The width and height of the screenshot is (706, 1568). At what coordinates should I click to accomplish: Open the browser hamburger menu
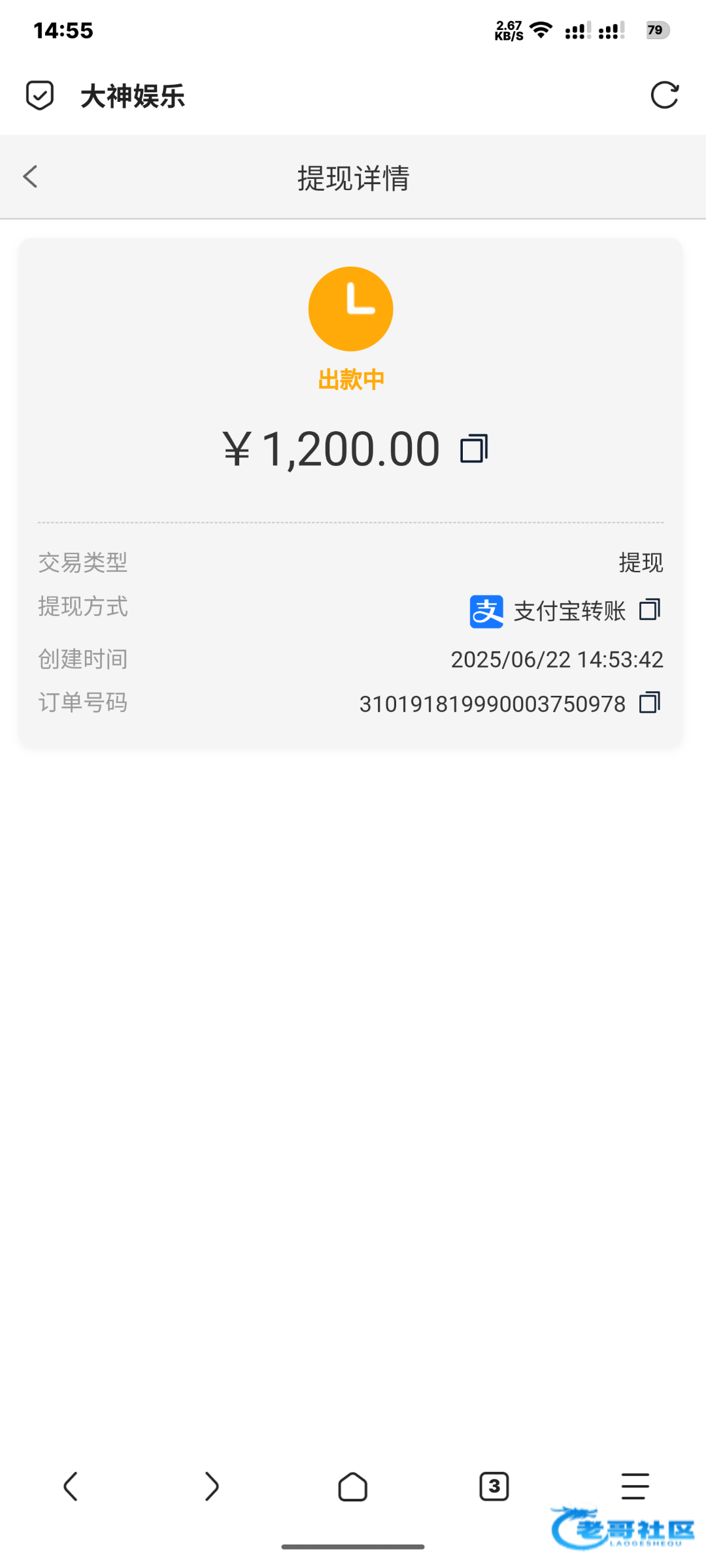[635, 1486]
